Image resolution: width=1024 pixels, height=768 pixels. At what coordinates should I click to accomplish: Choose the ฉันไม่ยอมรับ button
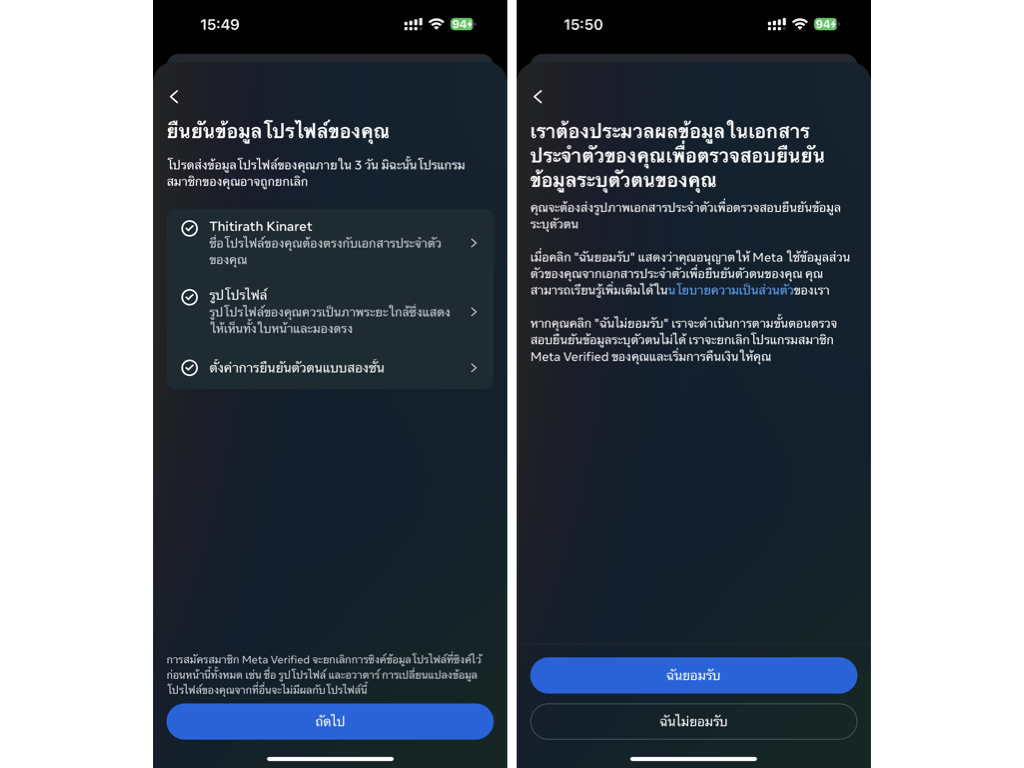click(693, 721)
